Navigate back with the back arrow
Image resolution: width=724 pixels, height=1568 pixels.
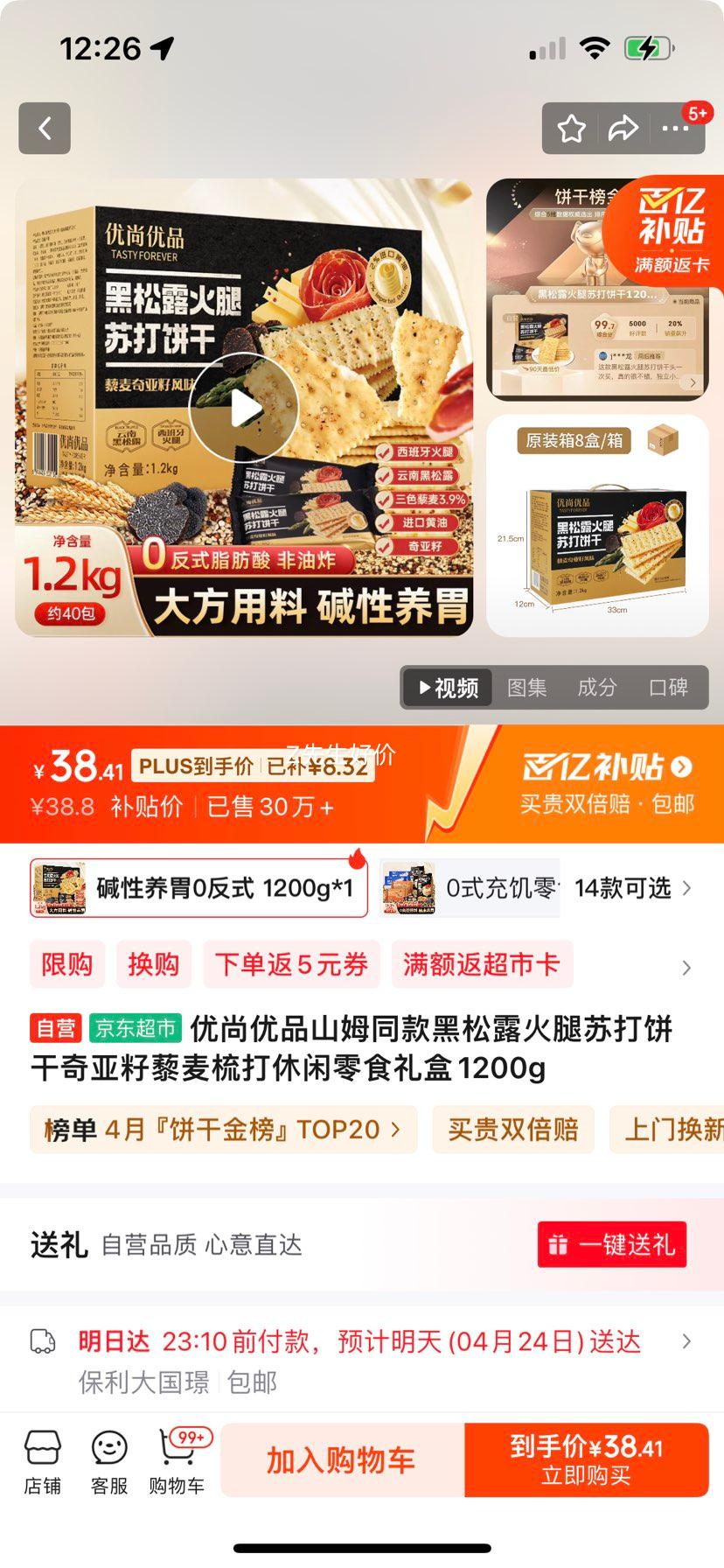pos(45,128)
